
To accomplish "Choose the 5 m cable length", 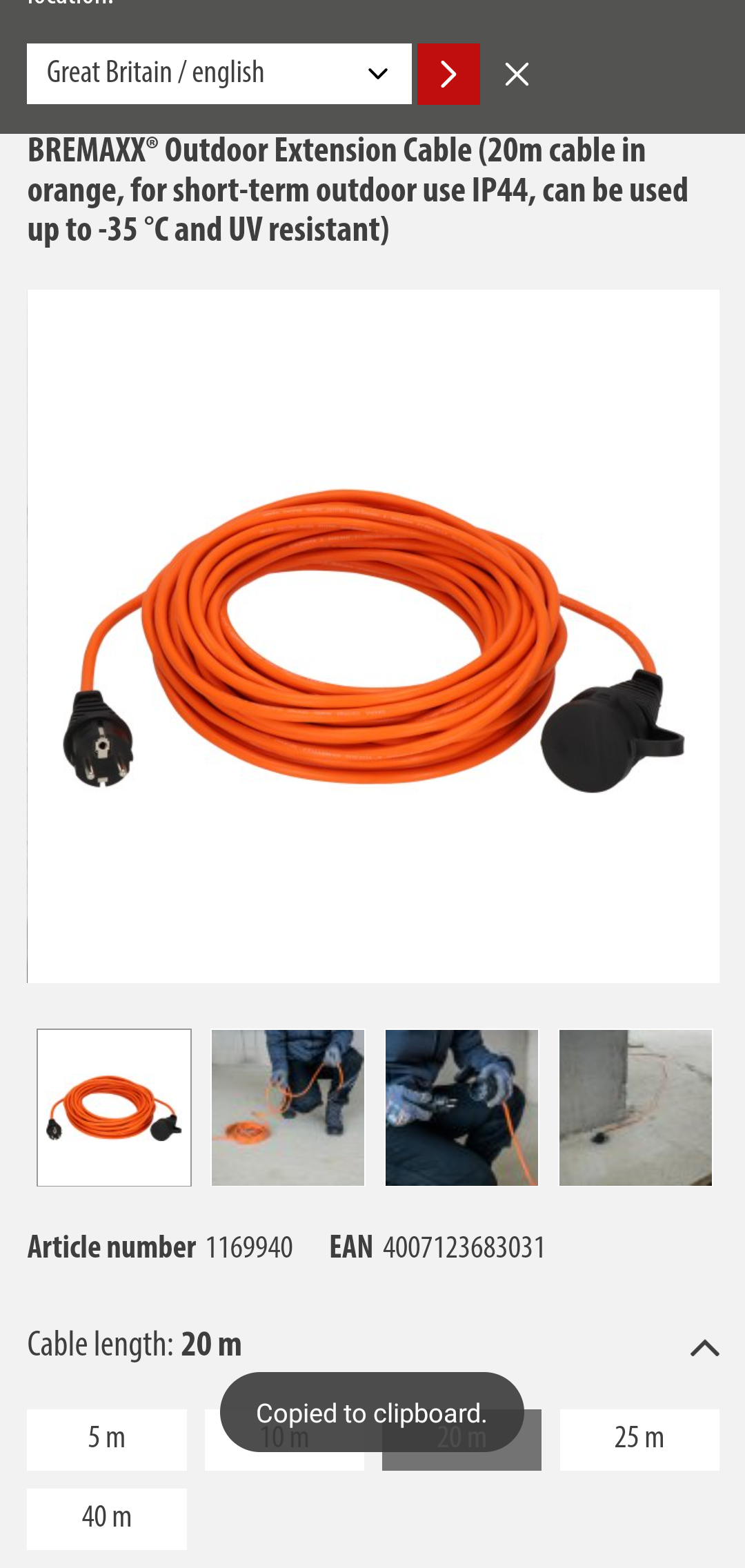I will (x=106, y=1439).
